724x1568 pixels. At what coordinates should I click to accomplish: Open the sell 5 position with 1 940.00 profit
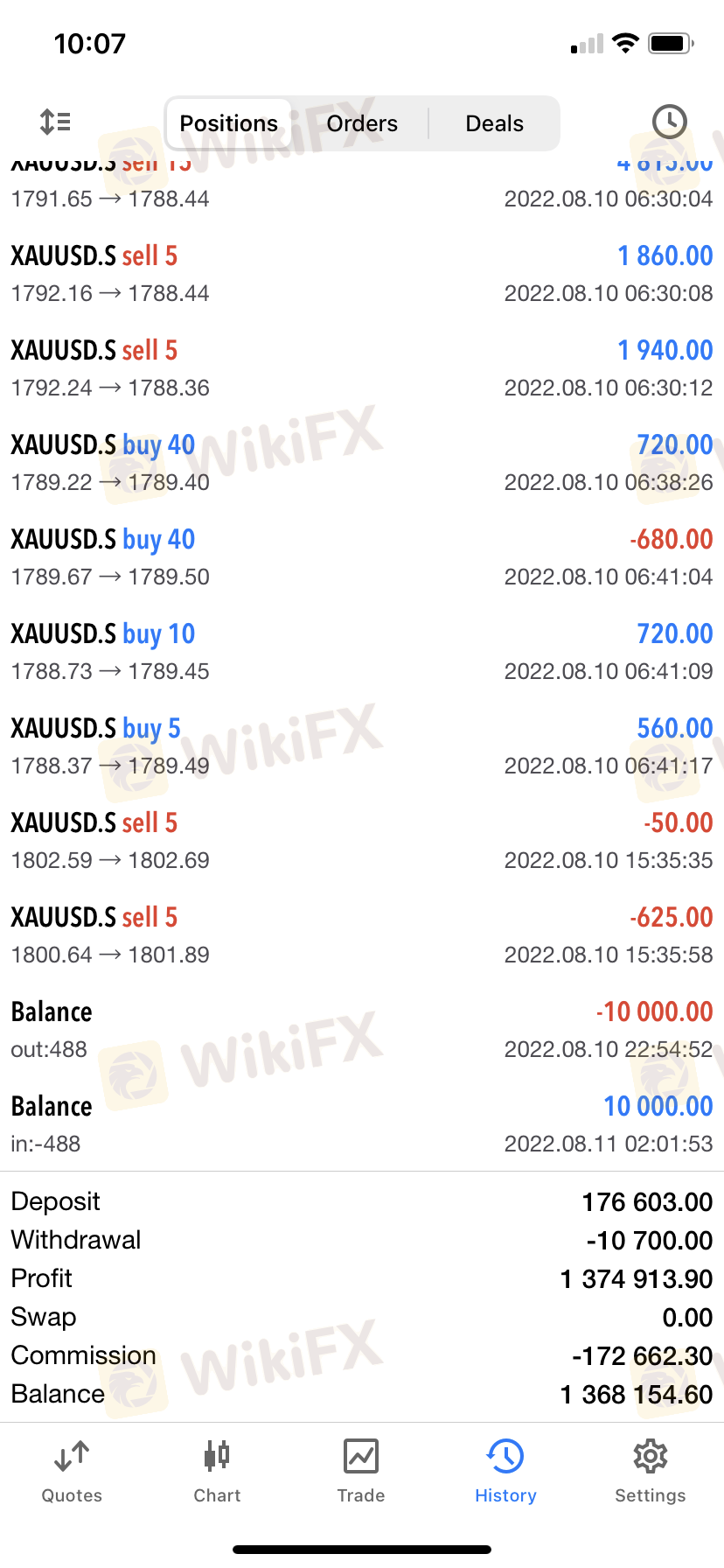tap(362, 367)
